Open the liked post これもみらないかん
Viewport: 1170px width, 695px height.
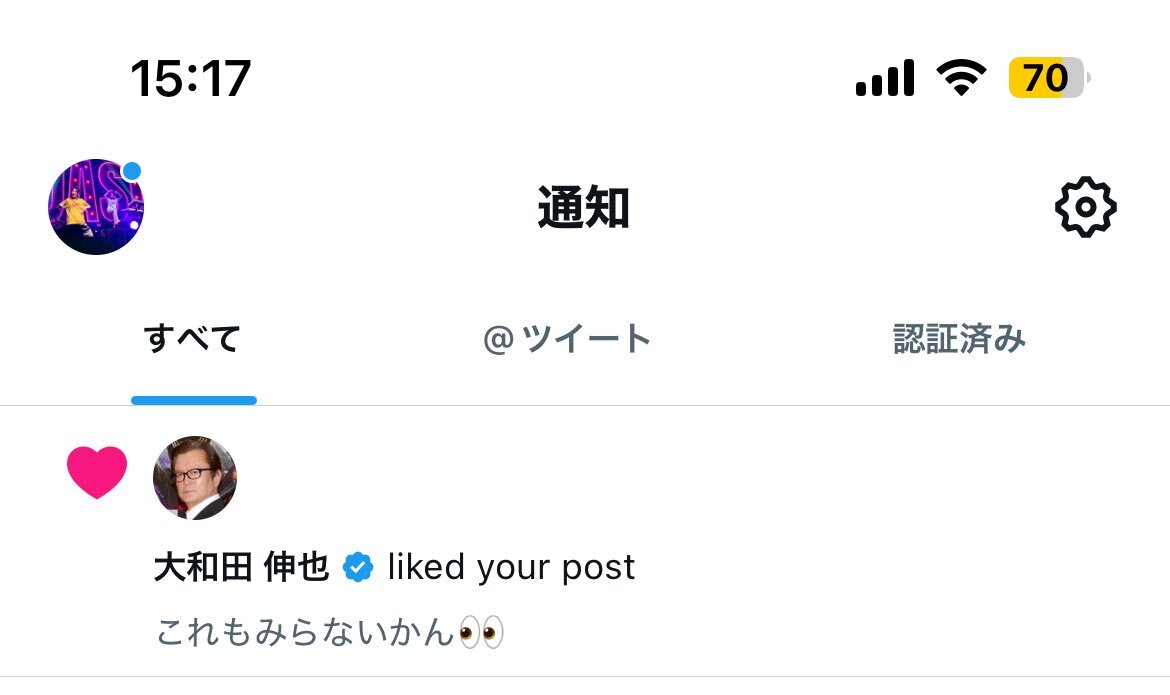click(330, 632)
